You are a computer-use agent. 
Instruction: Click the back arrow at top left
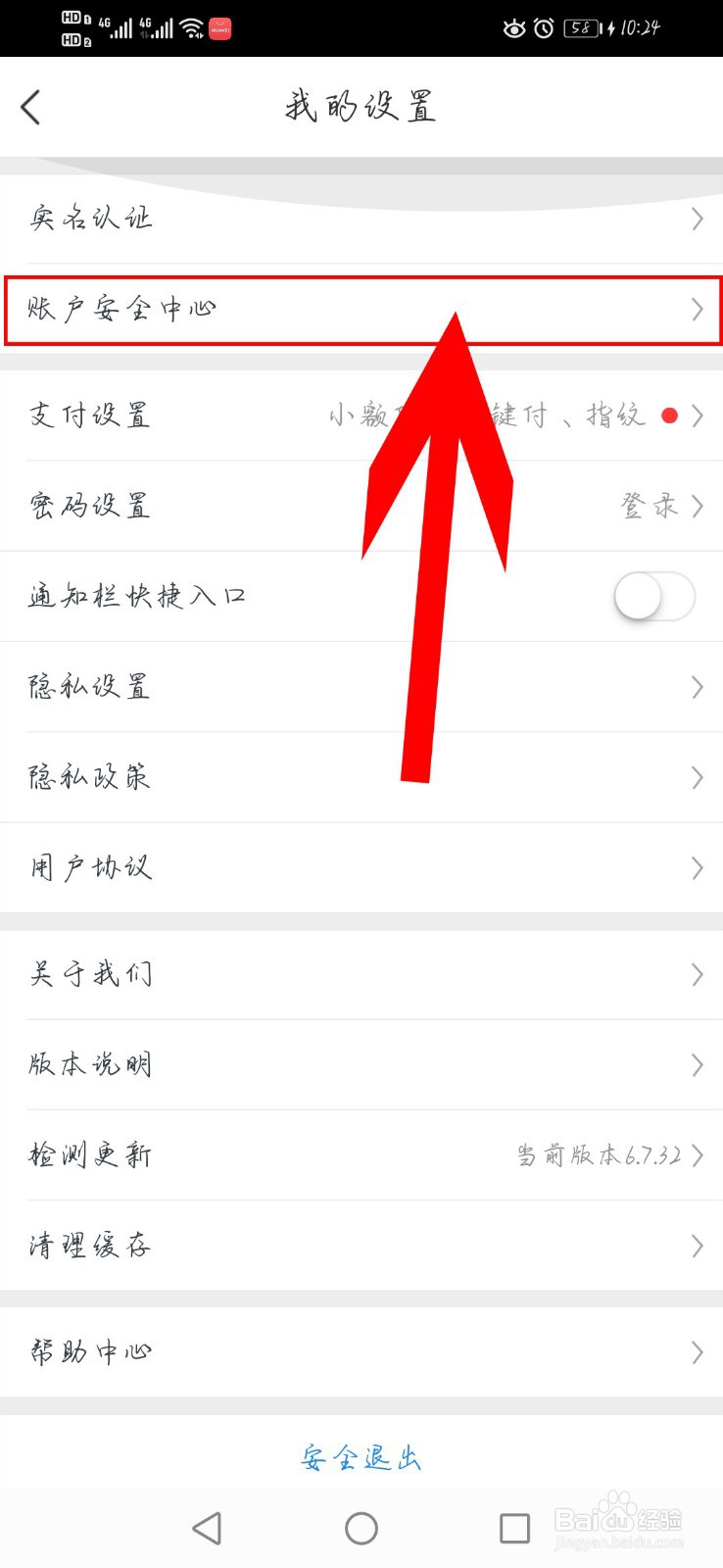[29, 107]
